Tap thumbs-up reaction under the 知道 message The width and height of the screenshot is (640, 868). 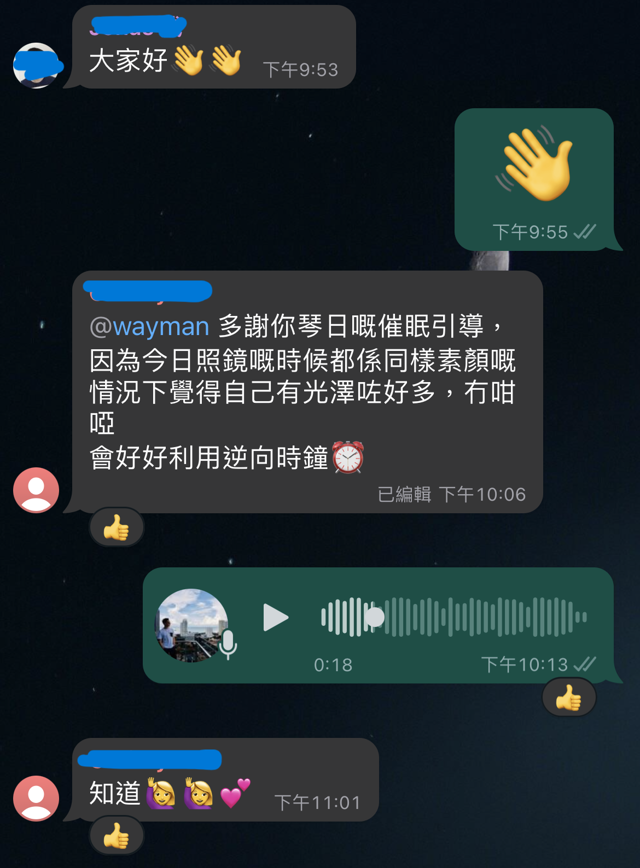pyautogui.click(x=116, y=836)
